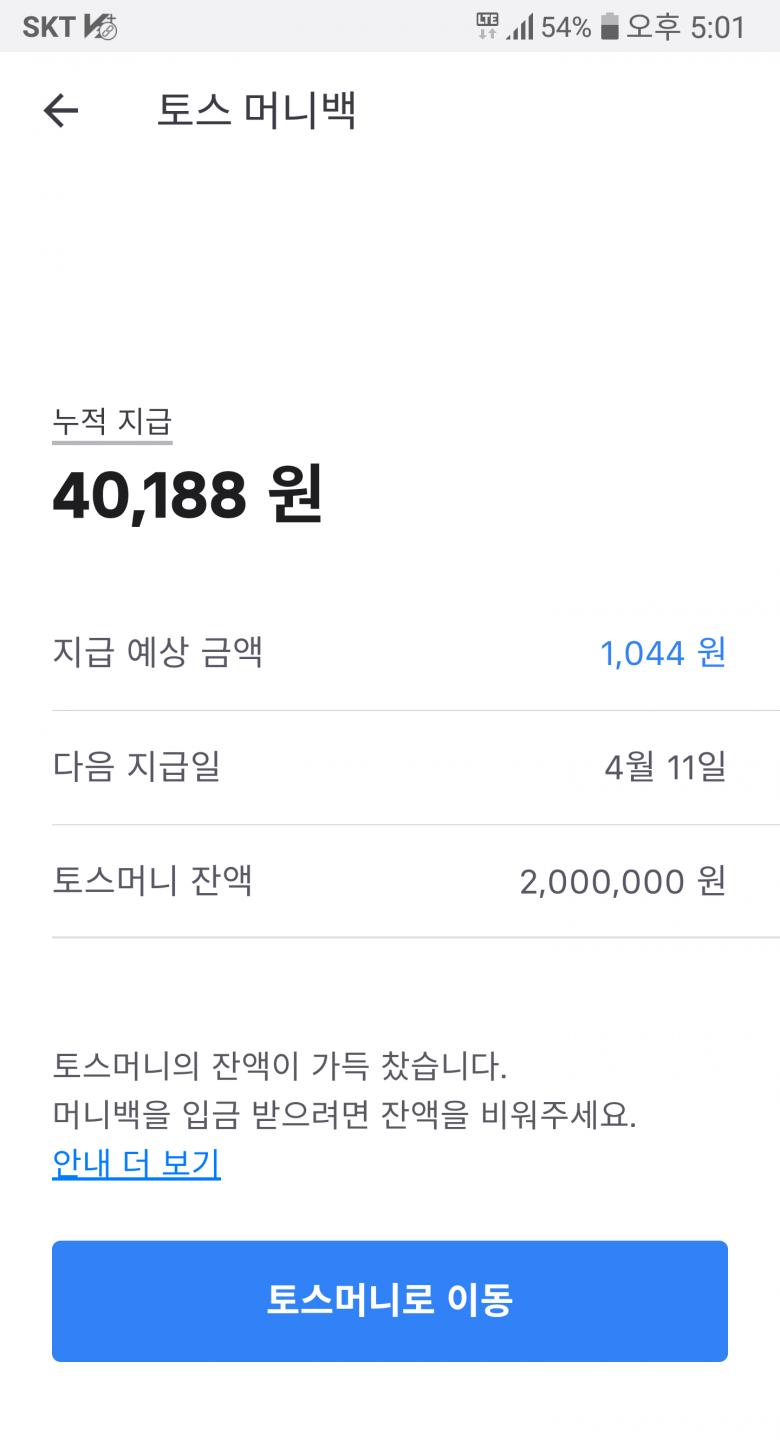Tap the 토스머니로 이동 button

pyautogui.click(x=390, y=1300)
